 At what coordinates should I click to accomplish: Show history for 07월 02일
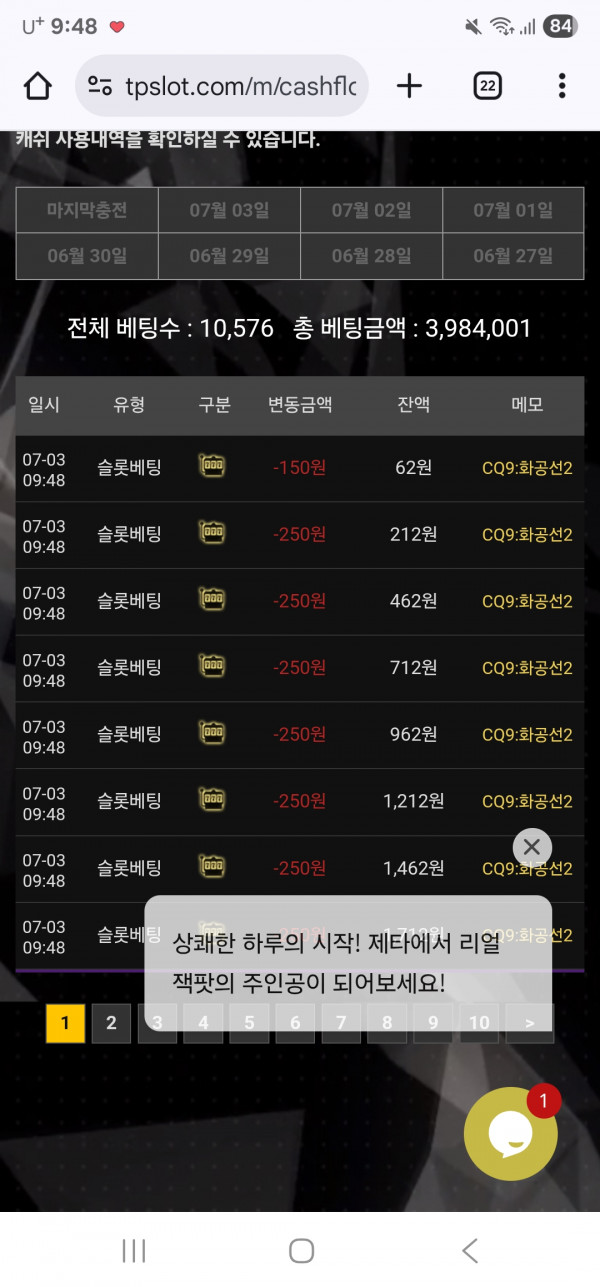pos(371,211)
